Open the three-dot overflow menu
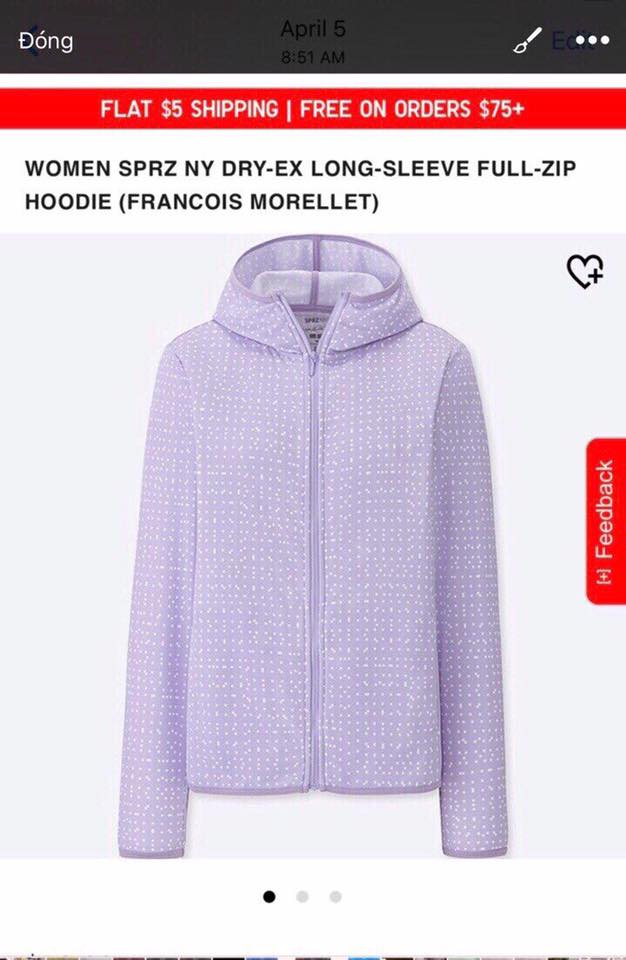 pos(592,41)
